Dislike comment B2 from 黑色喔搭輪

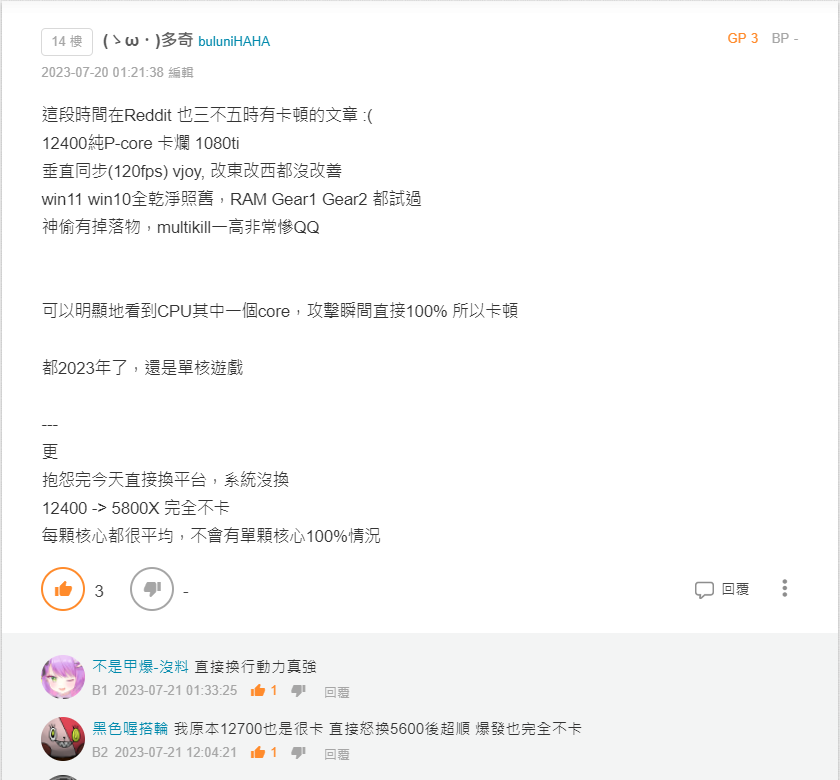[x=298, y=752]
